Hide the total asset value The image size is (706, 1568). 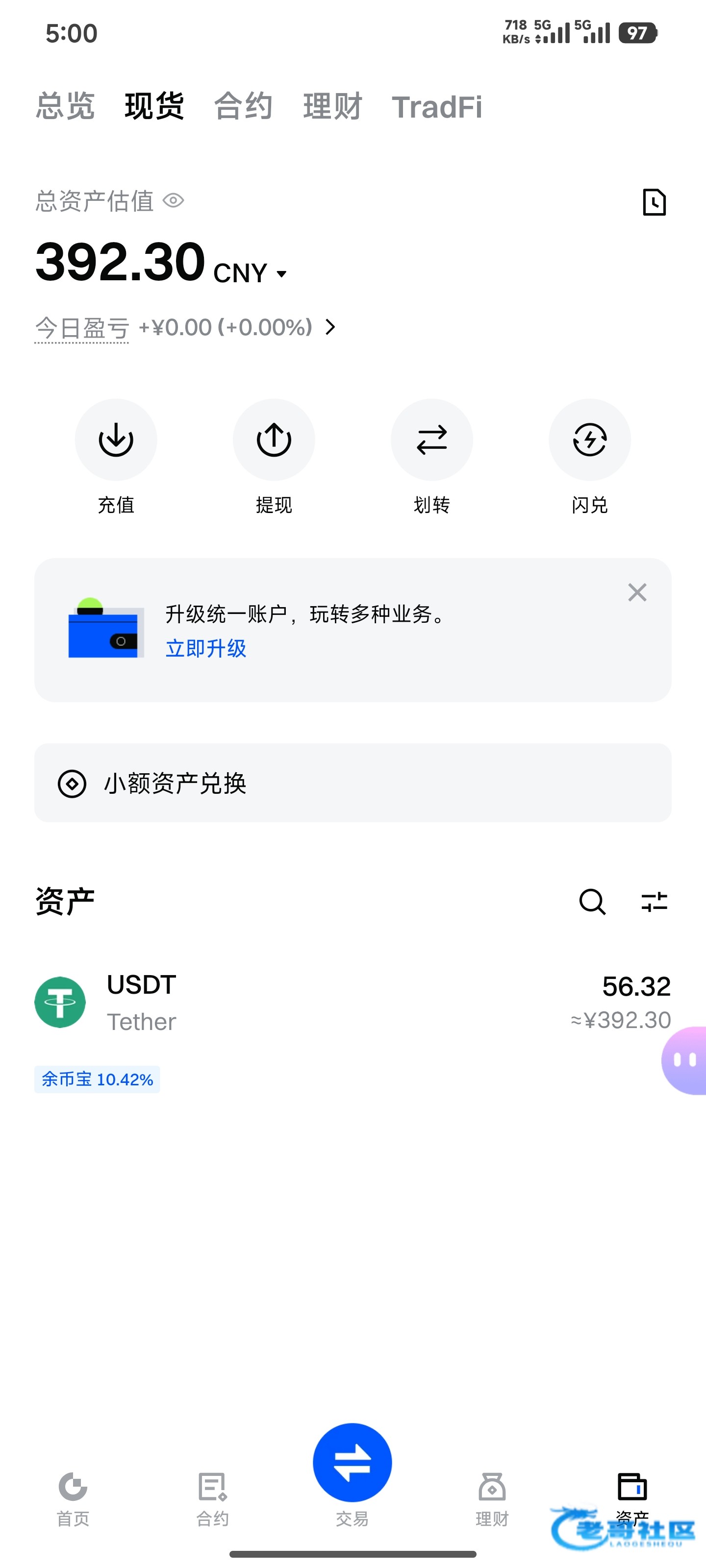click(174, 201)
